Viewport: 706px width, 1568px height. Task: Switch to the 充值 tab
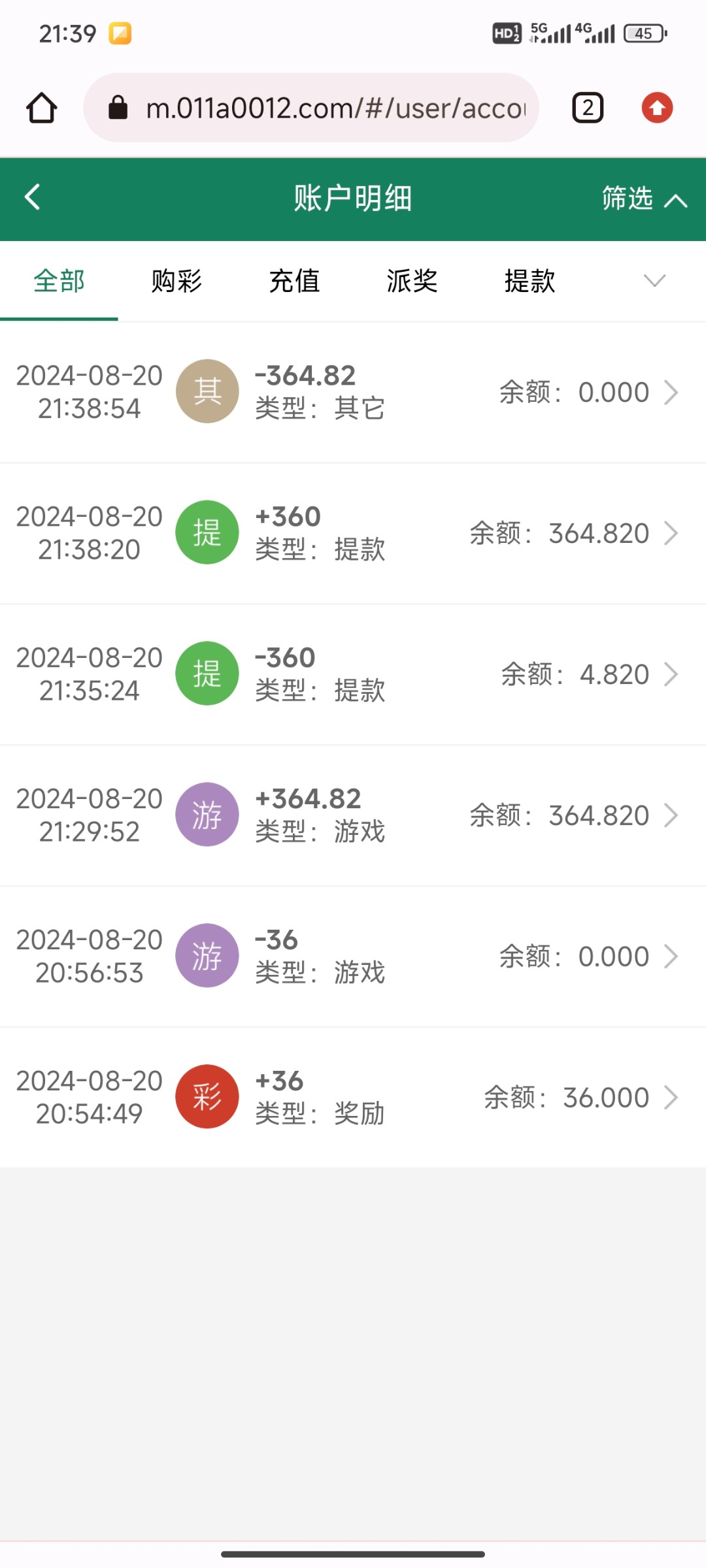pyautogui.click(x=294, y=281)
